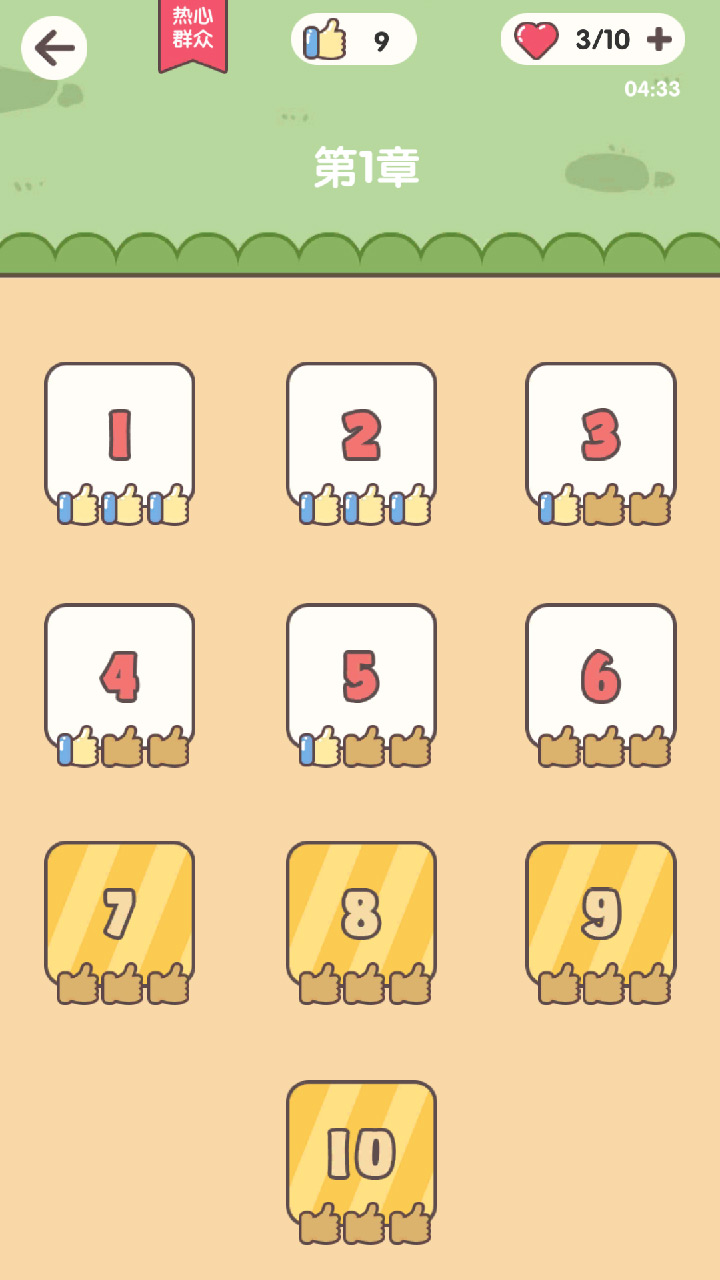
Task: Choose locked level 9
Action: 601,913
